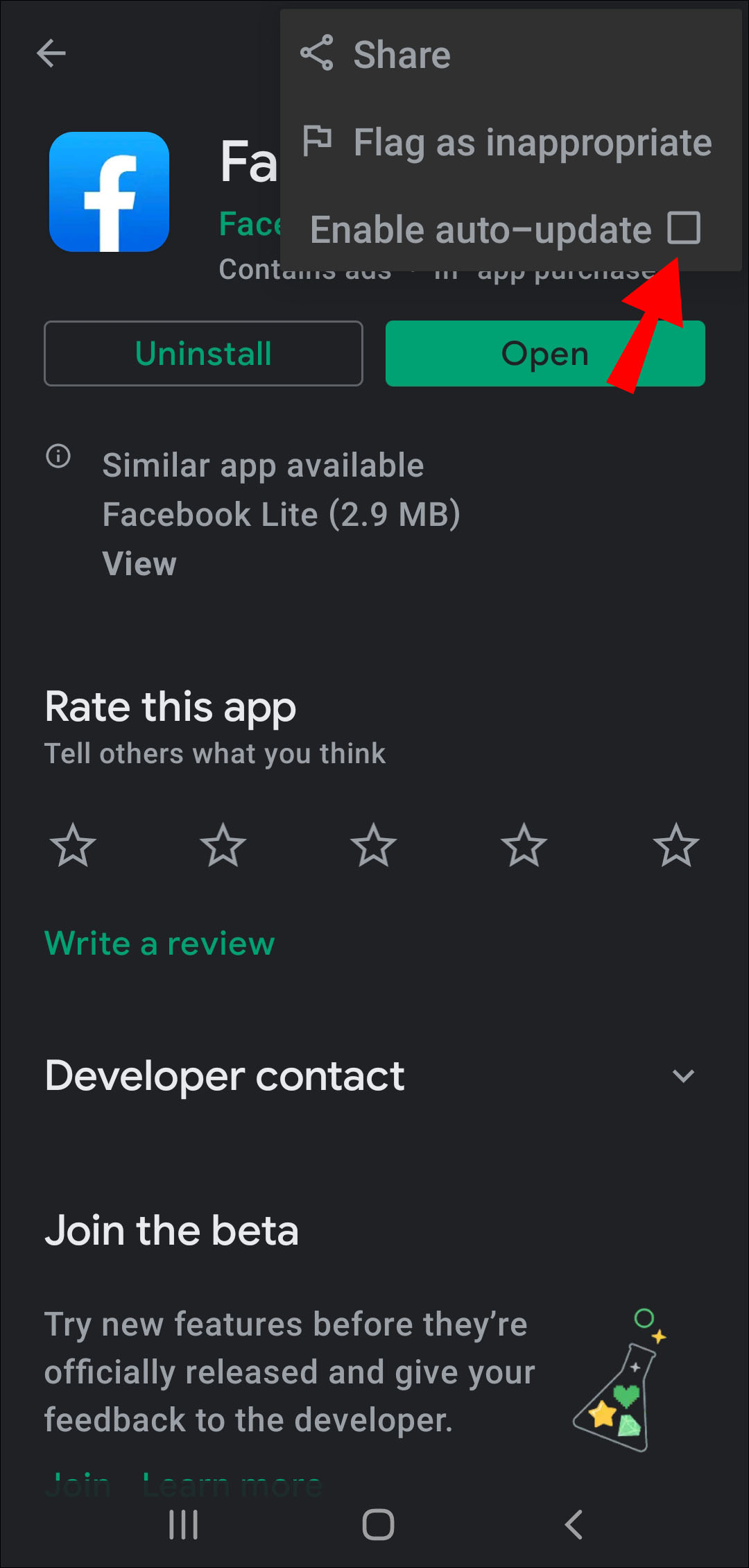Open the Facebook app
The image size is (749, 1568).
click(545, 353)
